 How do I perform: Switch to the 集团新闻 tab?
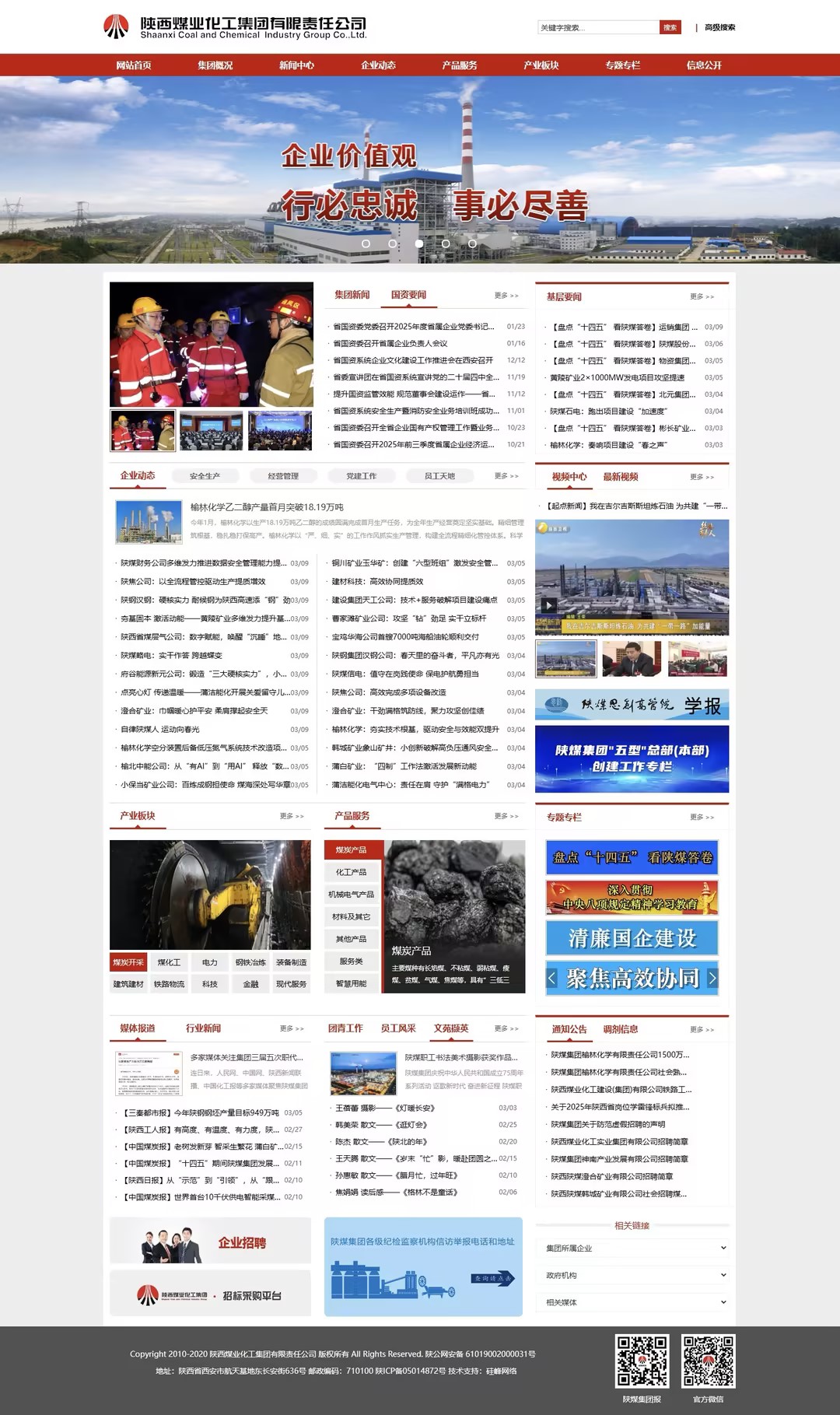352,295
